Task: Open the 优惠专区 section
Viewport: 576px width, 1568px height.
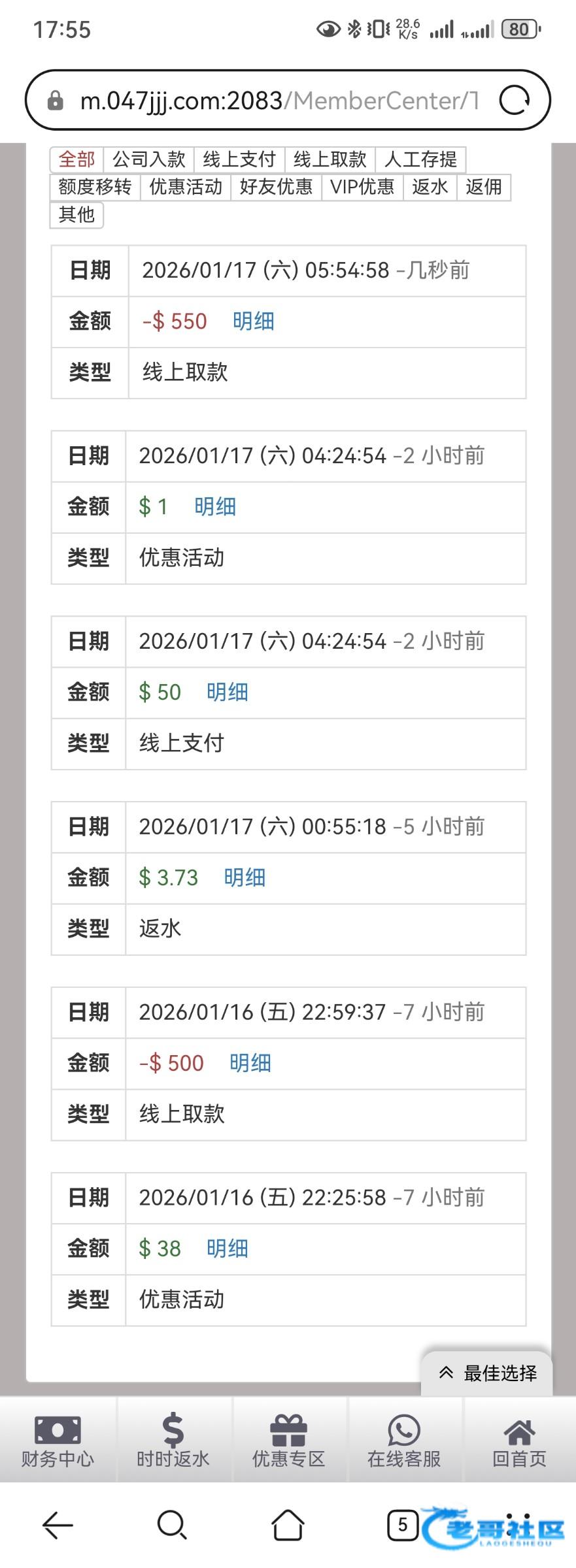Action: pyautogui.click(x=288, y=1440)
